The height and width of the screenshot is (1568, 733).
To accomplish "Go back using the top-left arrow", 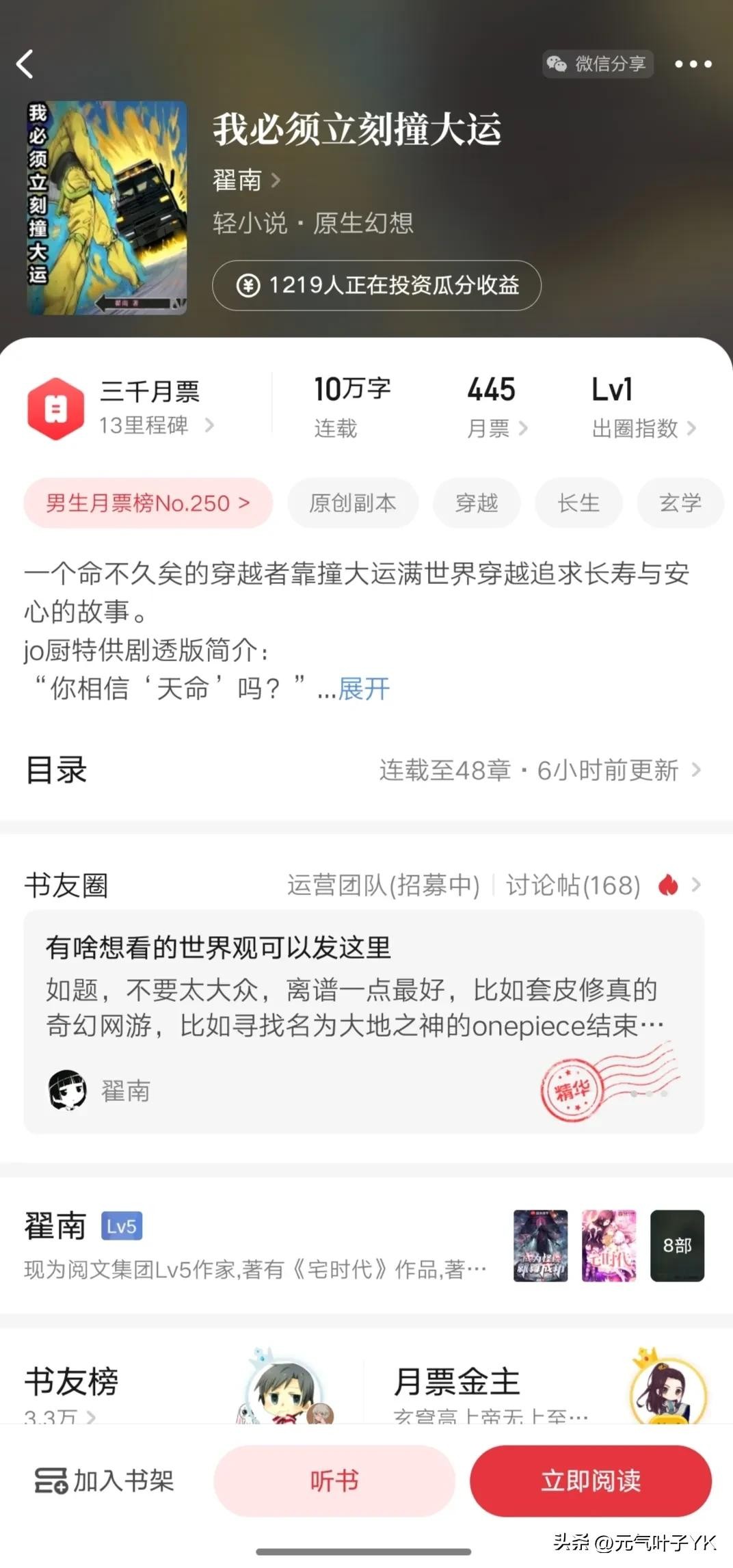I will click(25, 64).
